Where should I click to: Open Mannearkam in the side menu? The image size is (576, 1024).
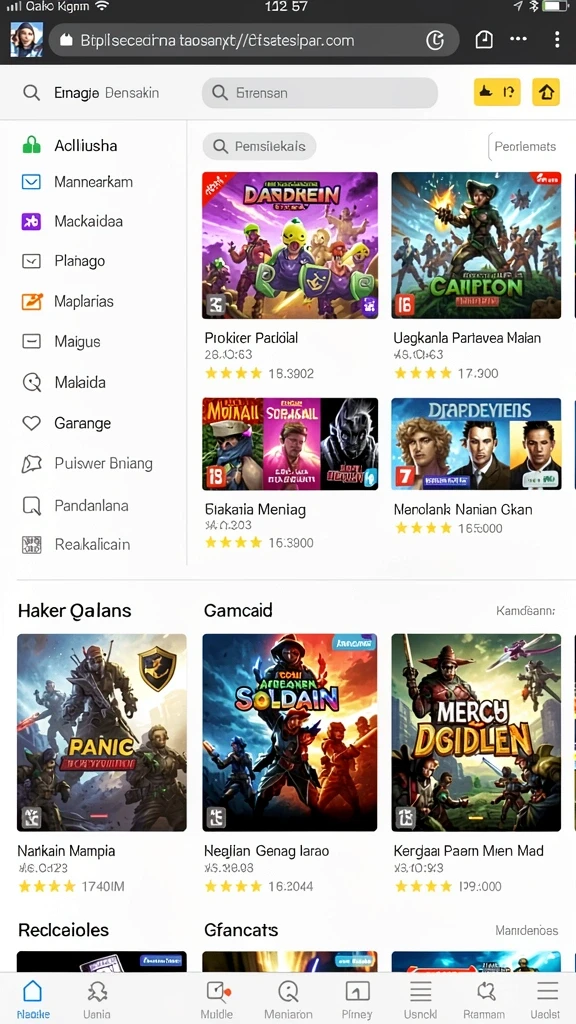(x=77, y=182)
